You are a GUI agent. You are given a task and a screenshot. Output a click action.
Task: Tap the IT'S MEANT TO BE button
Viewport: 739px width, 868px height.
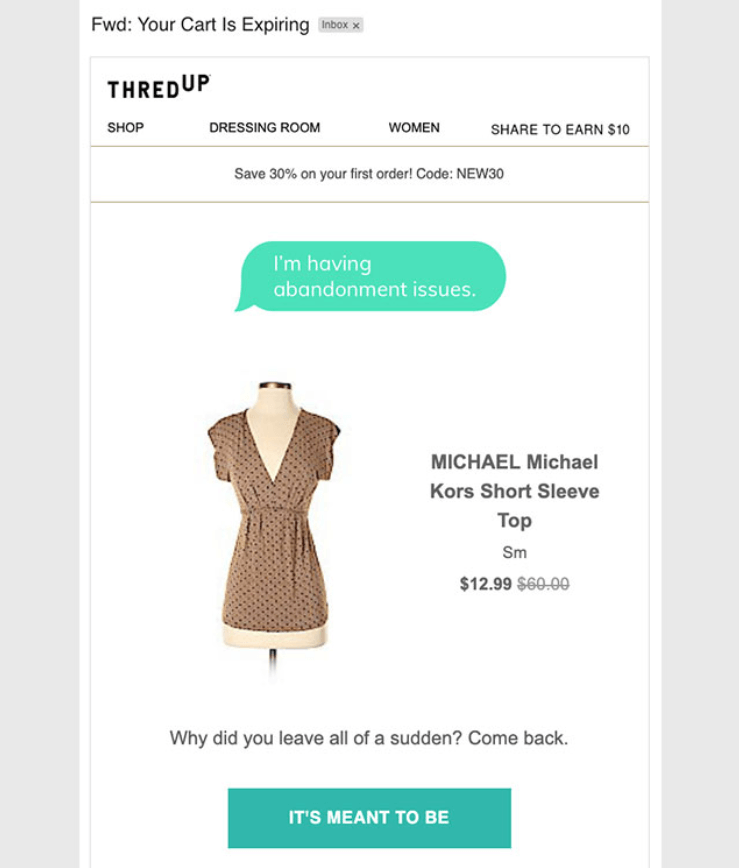[x=369, y=818]
